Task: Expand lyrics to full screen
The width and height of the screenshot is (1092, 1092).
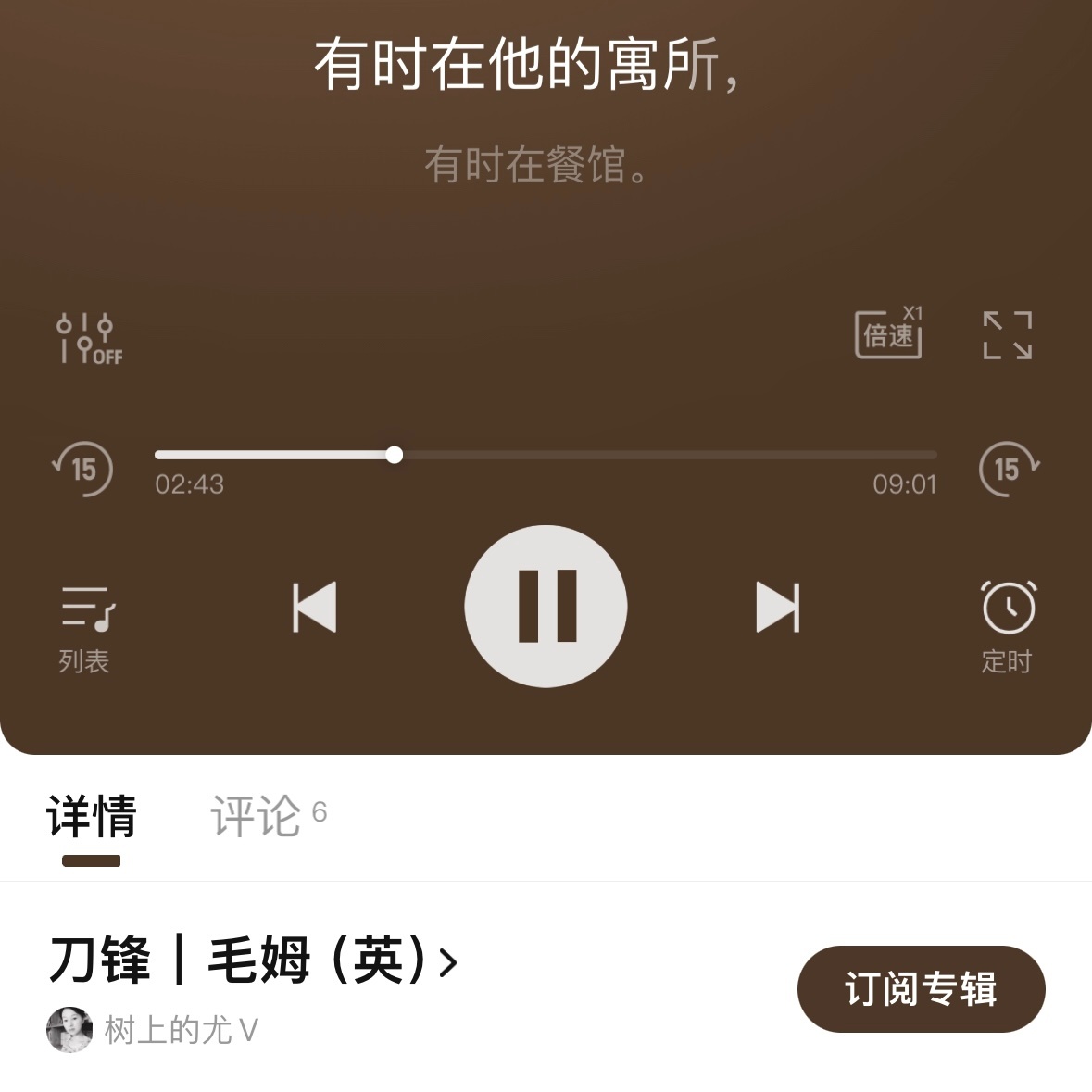Action: point(1007,334)
